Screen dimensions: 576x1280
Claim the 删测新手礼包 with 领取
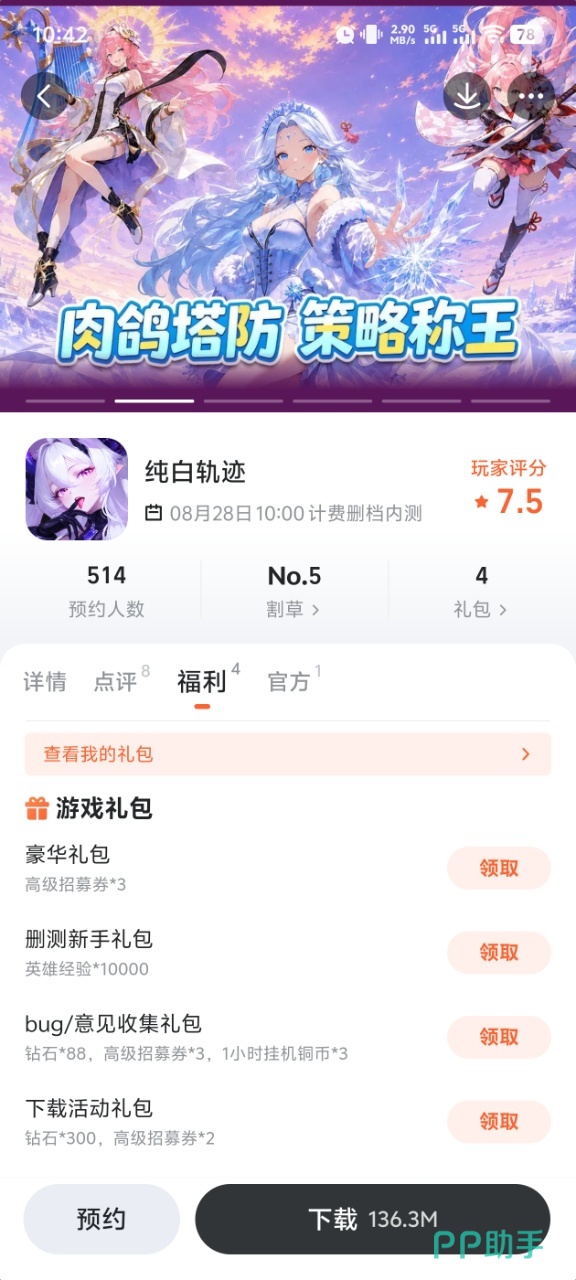tap(499, 952)
